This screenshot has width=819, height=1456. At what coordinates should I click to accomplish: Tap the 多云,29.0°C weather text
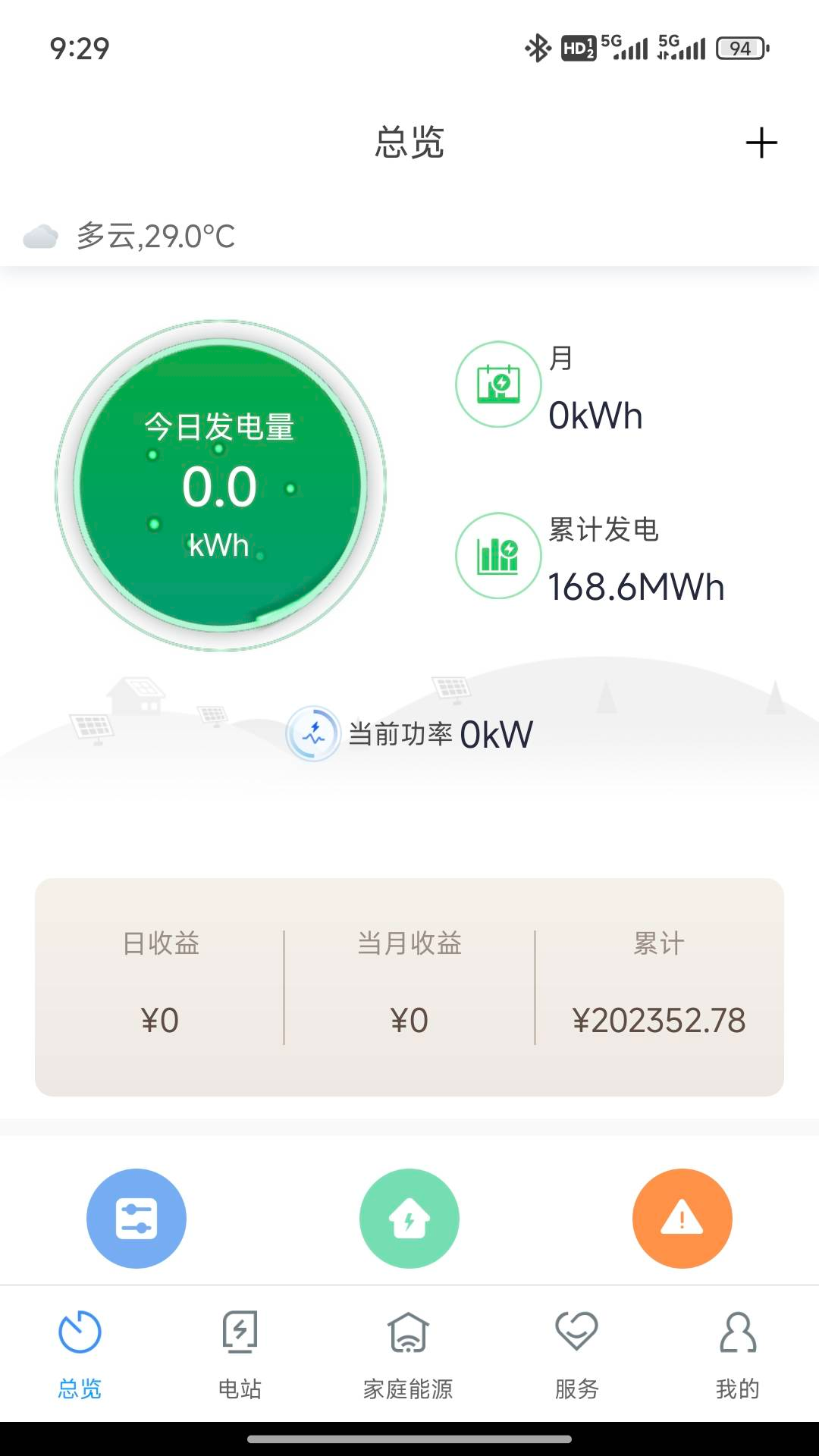tap(157, 237)
